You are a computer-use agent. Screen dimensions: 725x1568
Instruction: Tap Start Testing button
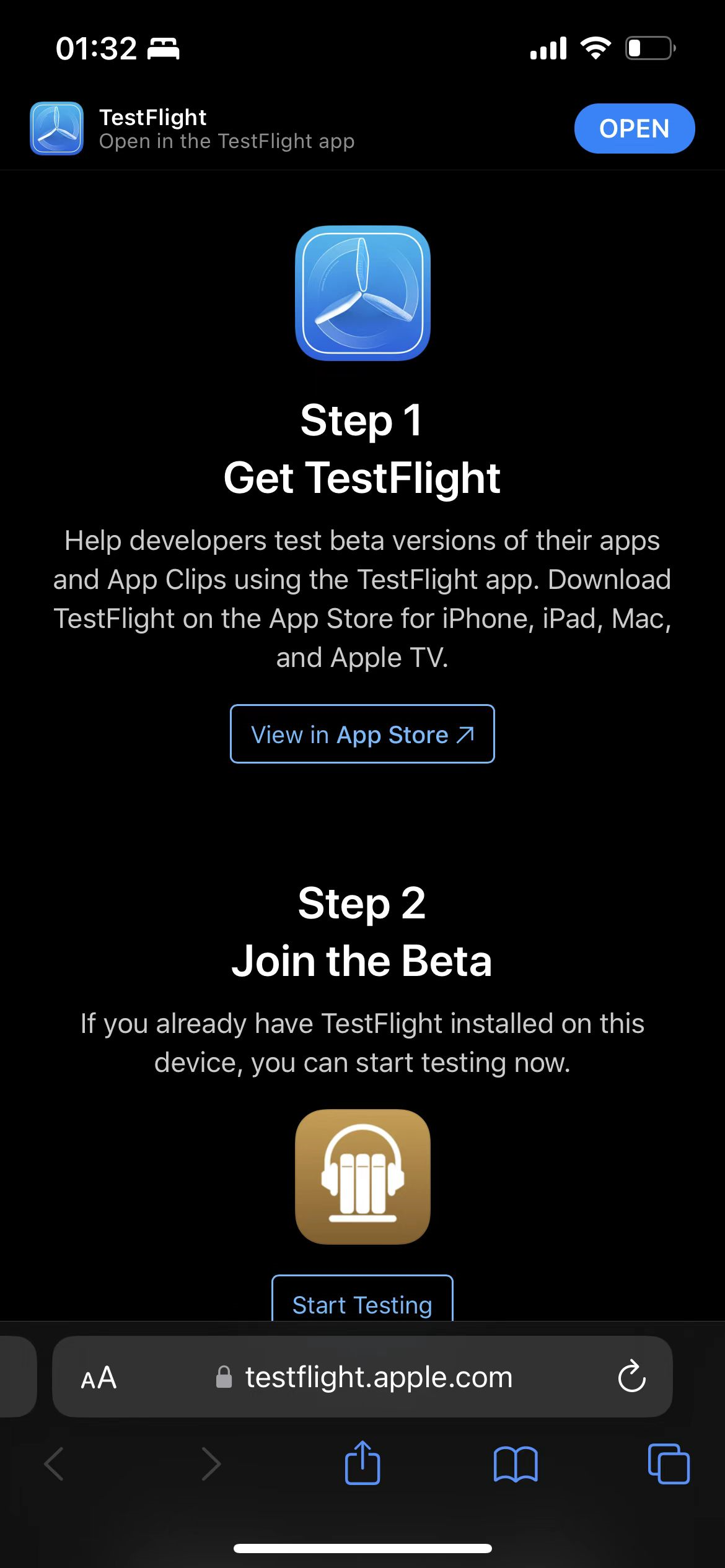click(x=362, y=1300)
